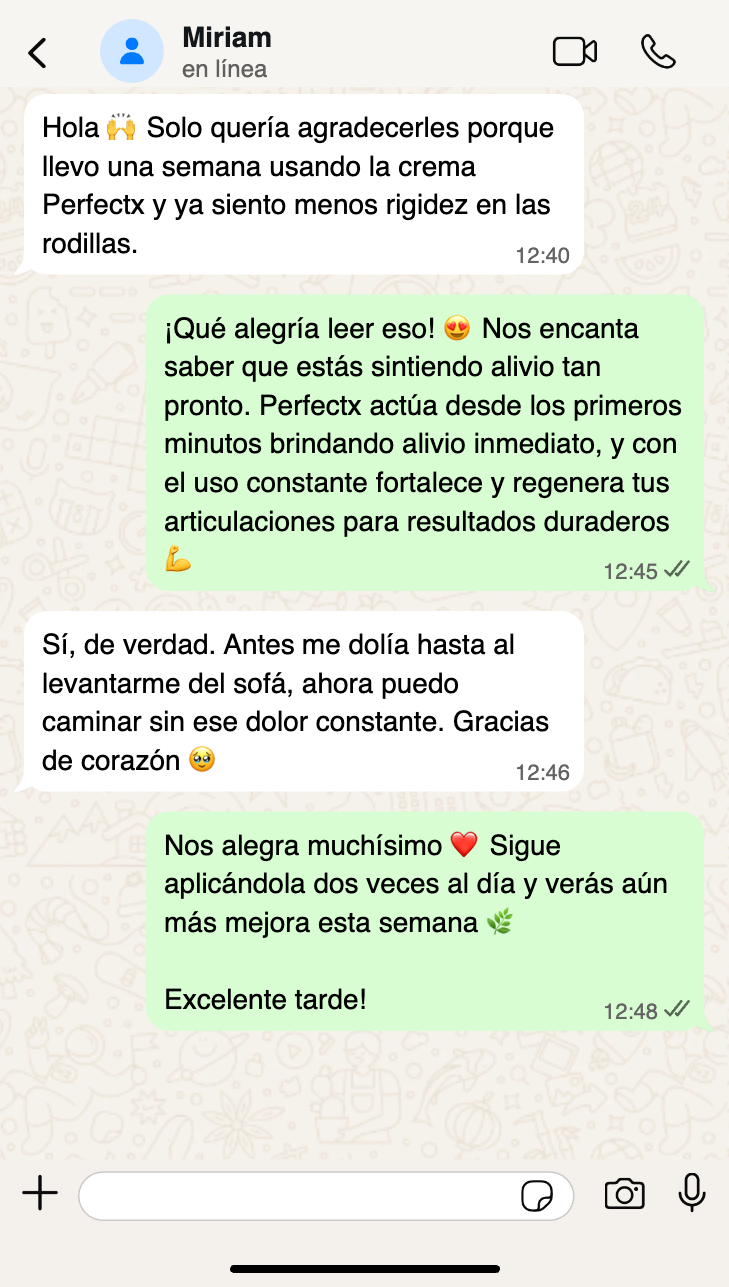Screen dimensions: 729x1287
Task: Start a voice call with Miriam
Action: [x=658, y=52]
